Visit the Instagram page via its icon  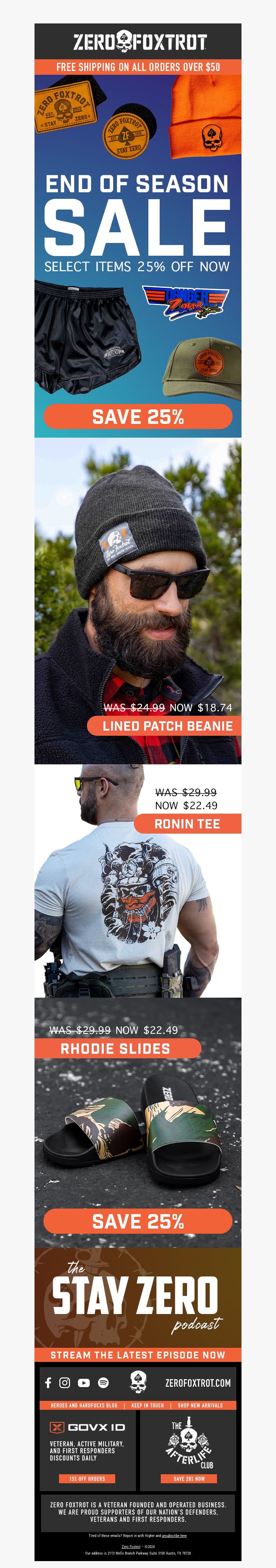click(x=65, y=1383)
